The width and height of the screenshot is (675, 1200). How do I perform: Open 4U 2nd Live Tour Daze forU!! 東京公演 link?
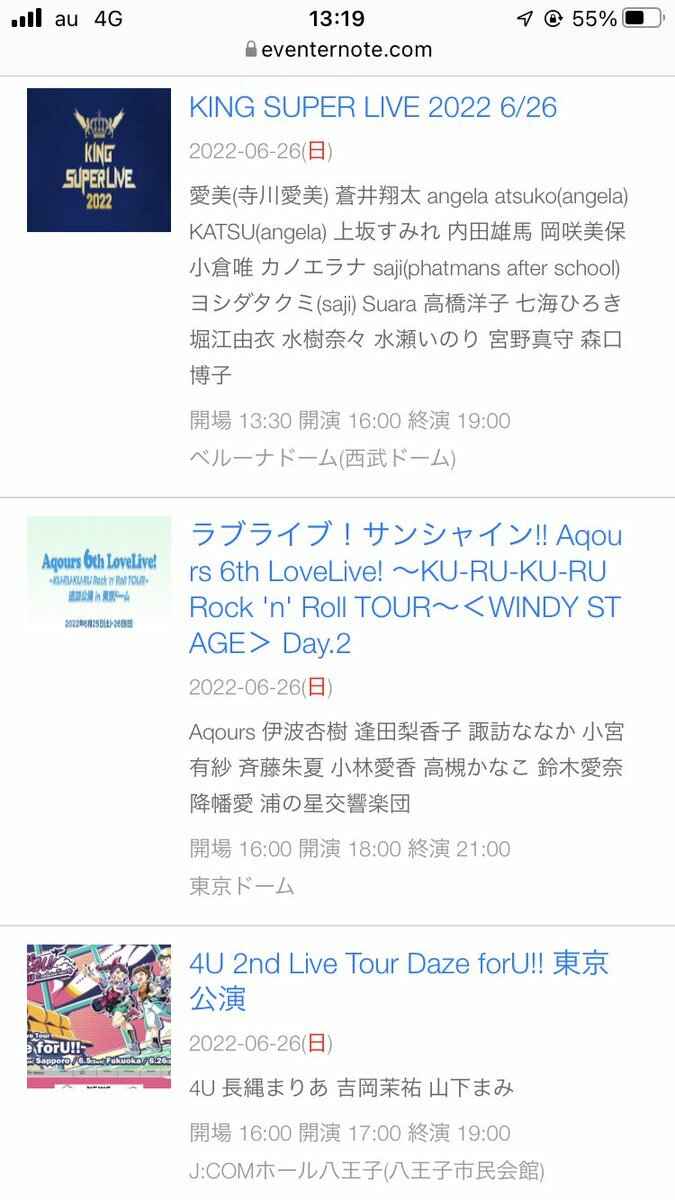click(398, 980)
